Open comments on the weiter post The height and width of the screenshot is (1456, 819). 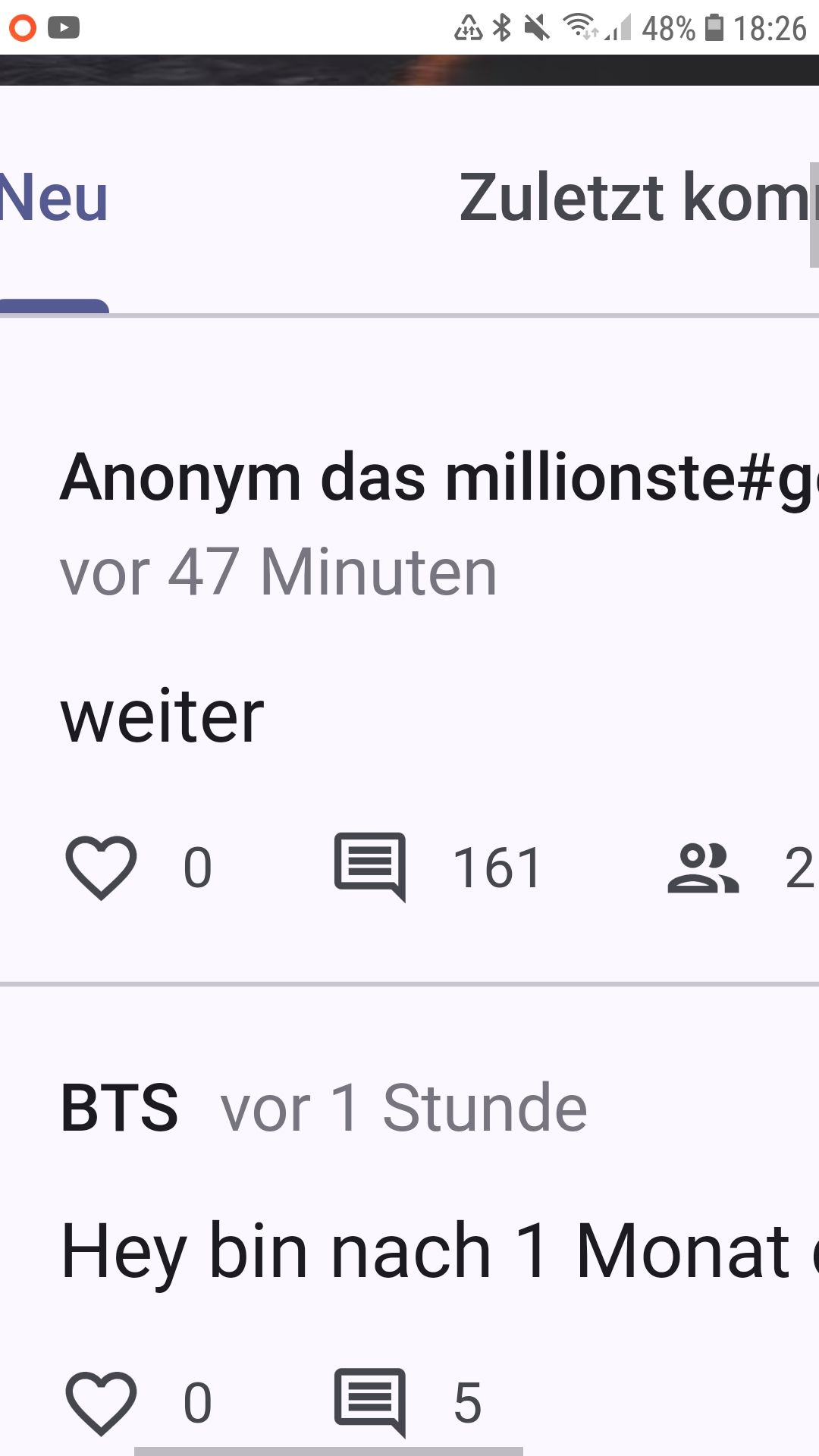370,868
